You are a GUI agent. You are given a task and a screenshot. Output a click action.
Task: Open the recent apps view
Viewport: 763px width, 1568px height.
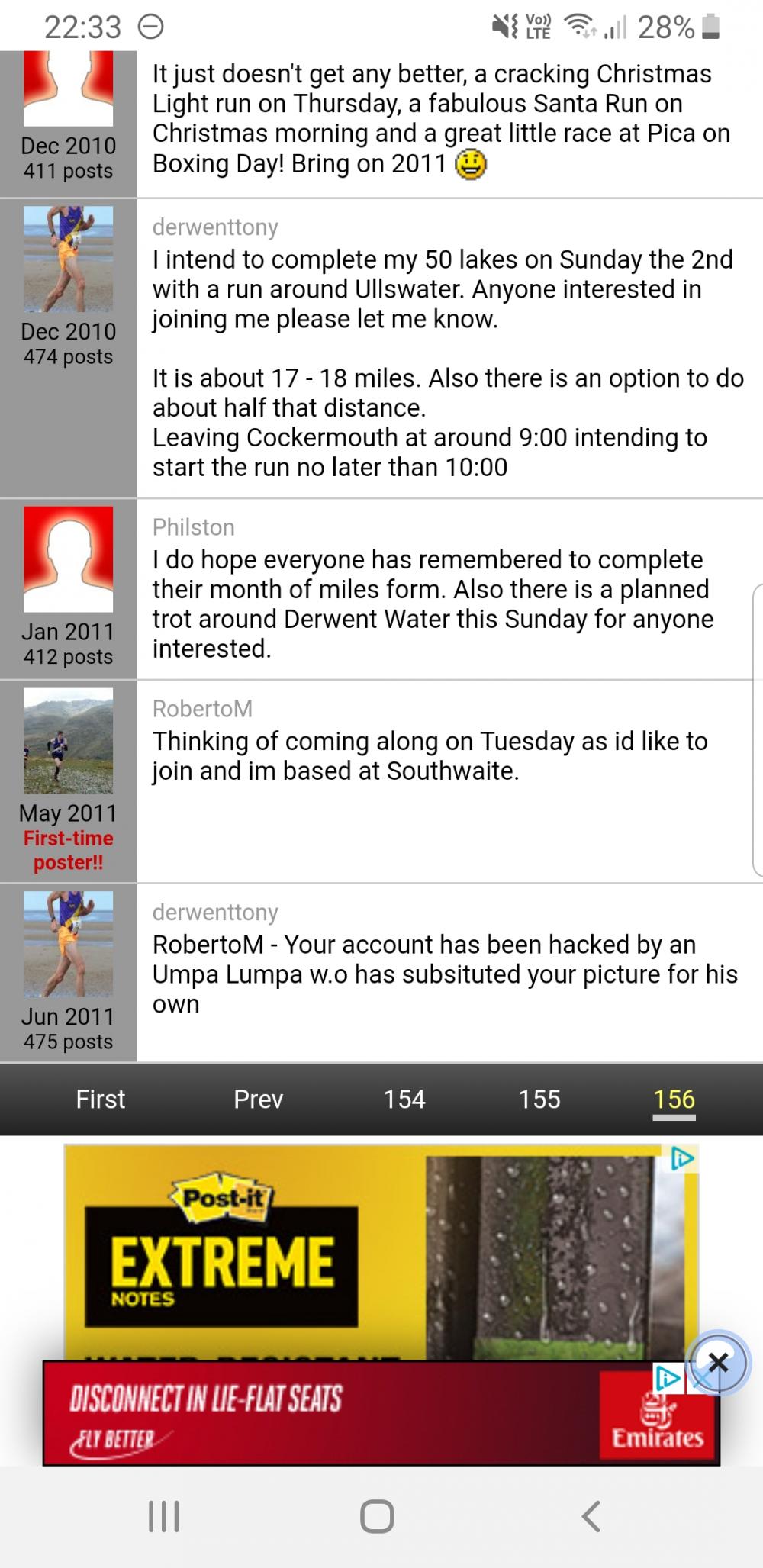[163, 1515]
